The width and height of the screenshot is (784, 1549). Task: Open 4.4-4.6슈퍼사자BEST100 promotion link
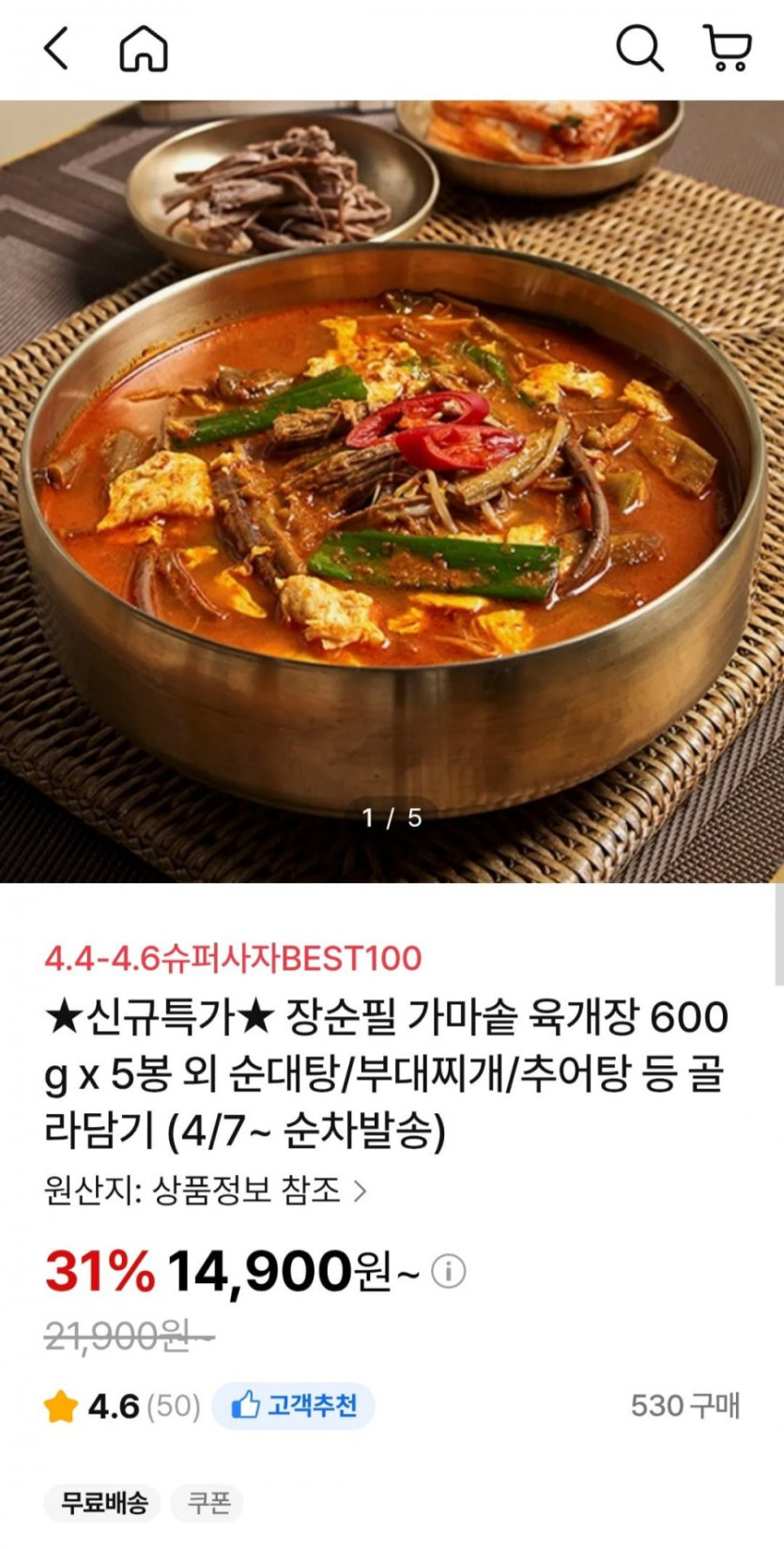click(x=233, y=958)
